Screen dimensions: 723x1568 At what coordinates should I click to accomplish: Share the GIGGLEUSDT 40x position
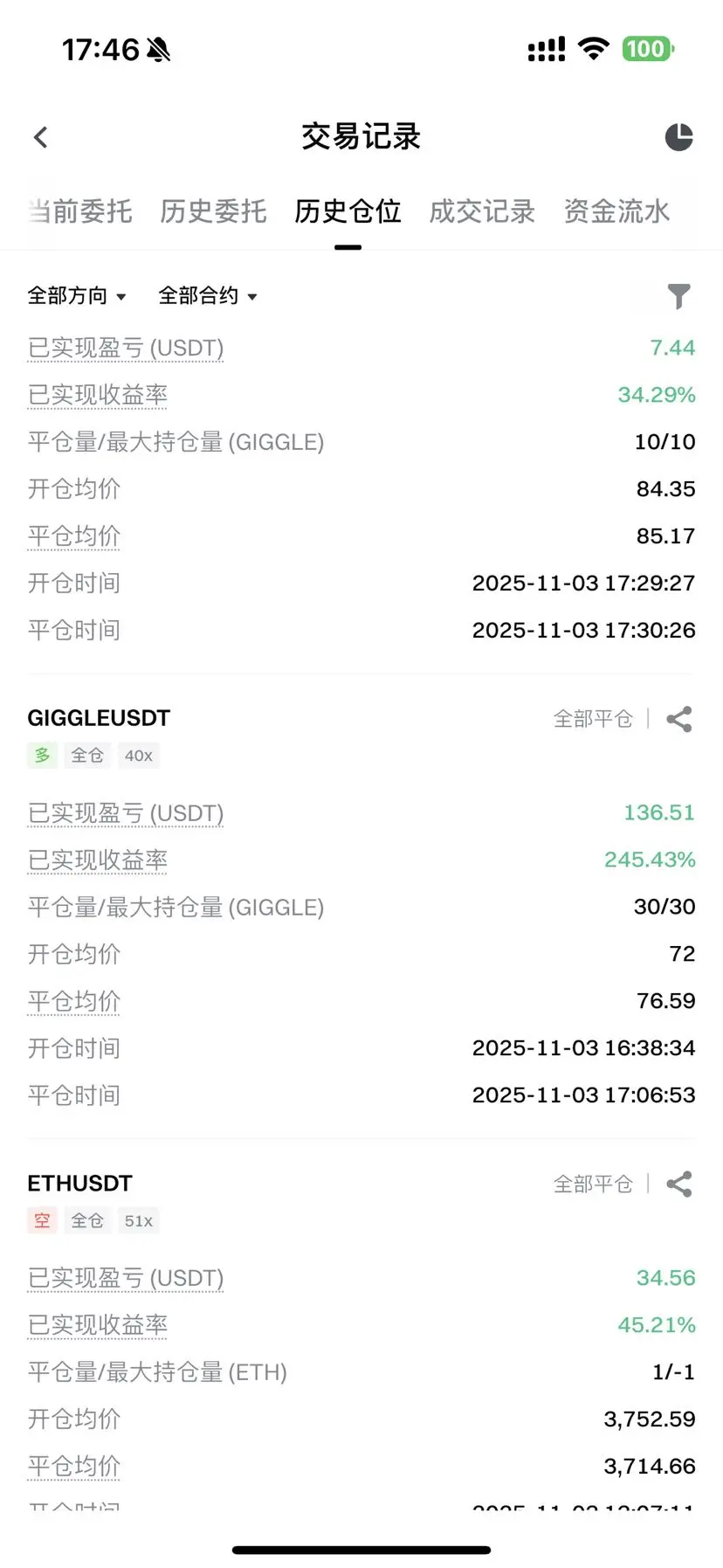coord(679,719)
